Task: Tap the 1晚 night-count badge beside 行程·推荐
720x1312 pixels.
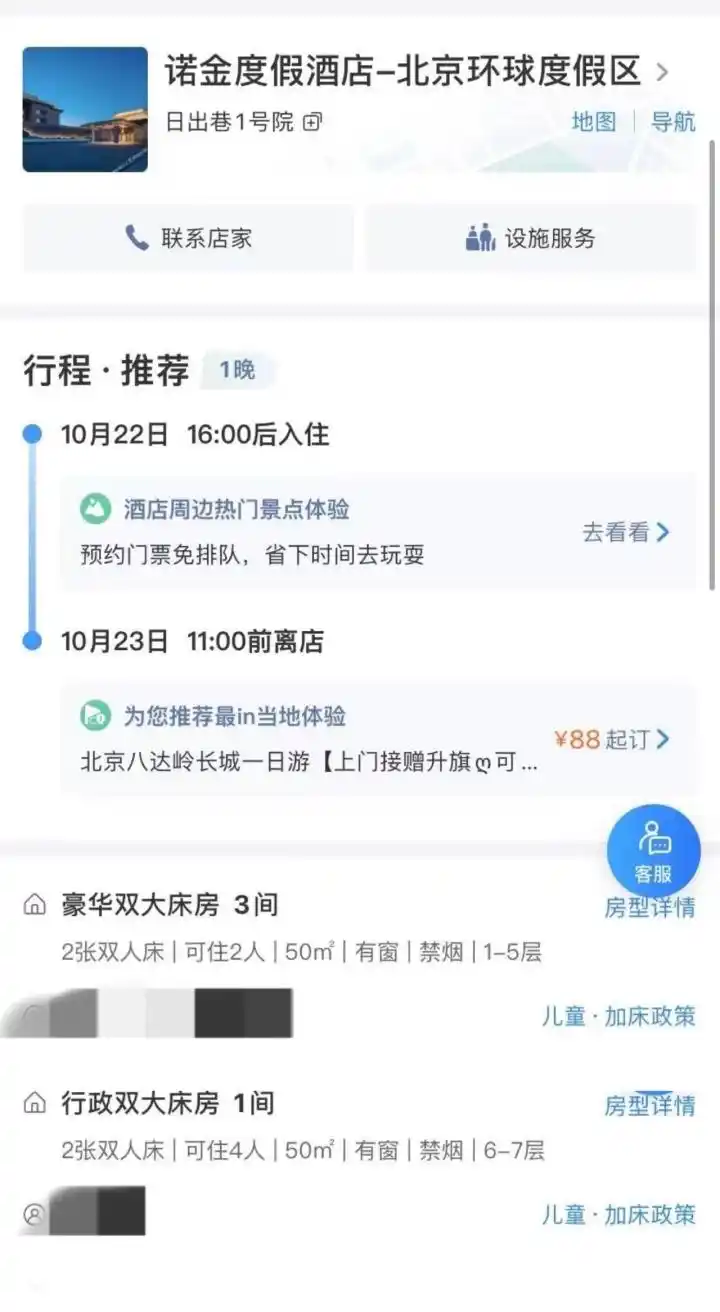Action: click(237, 368)
